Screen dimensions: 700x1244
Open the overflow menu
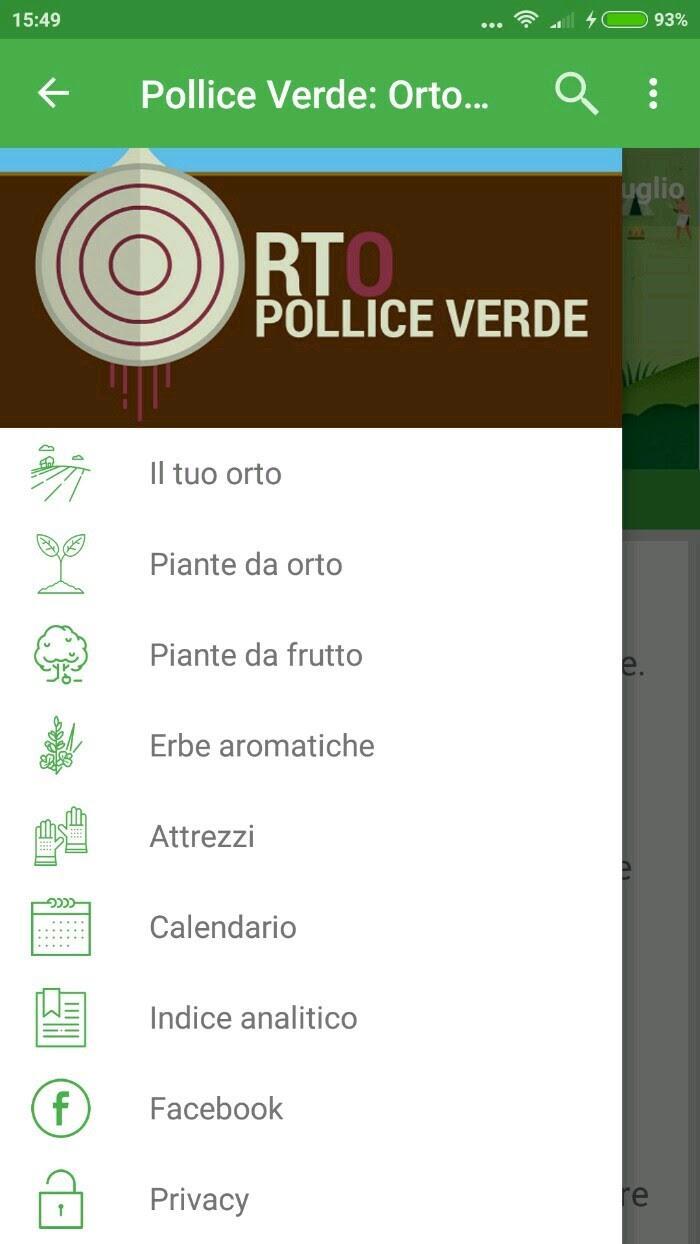(653, 94)
